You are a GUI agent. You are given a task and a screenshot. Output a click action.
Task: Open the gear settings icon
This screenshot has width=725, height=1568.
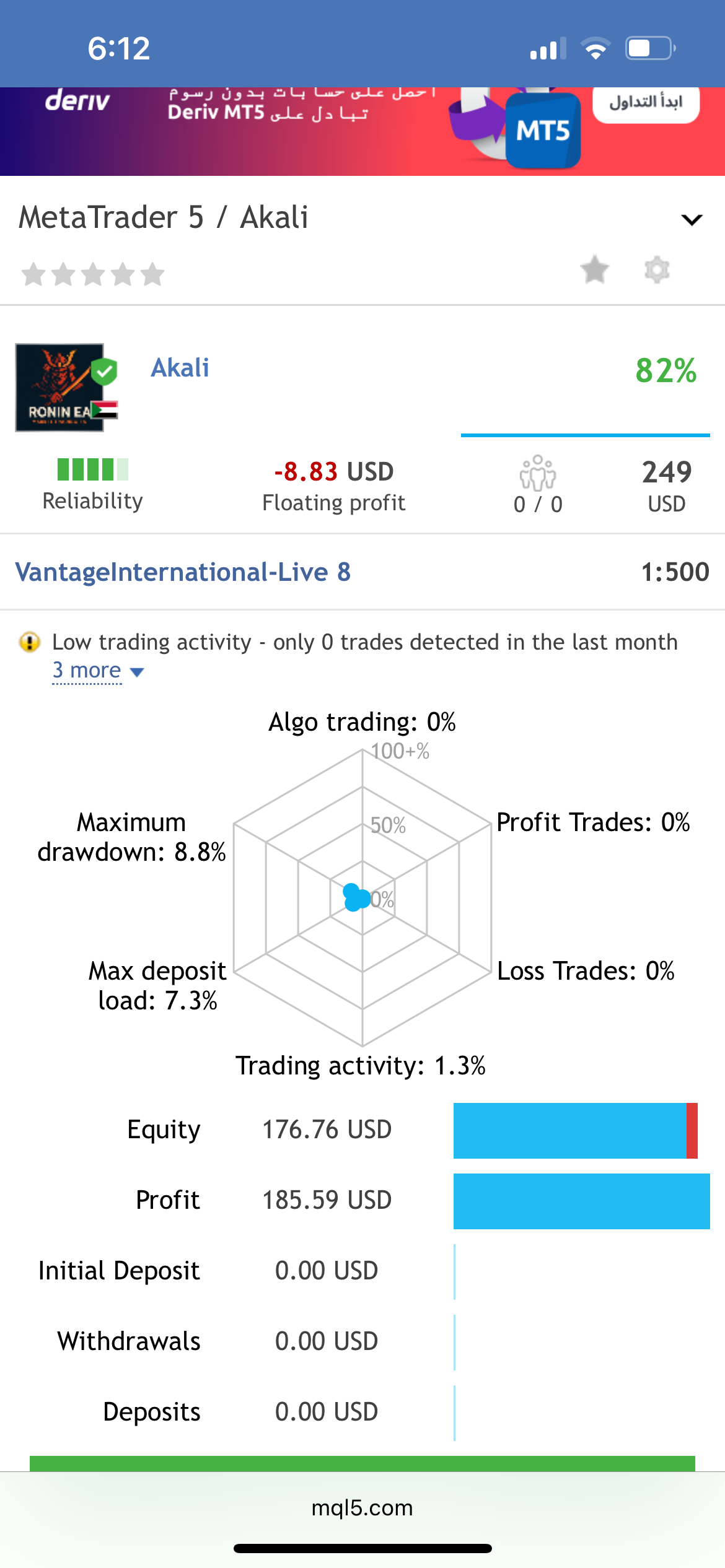[657, 270]
